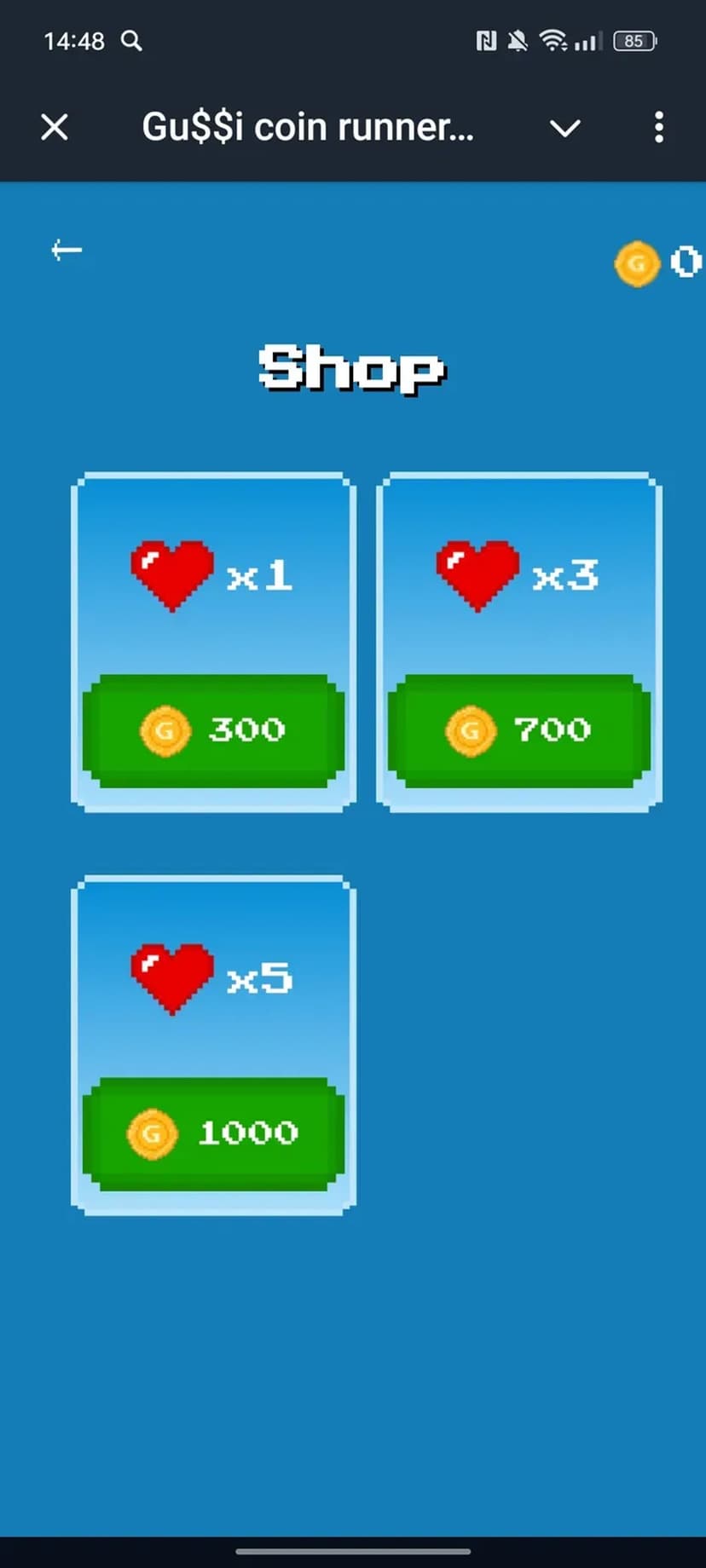Buy one heart for 300 coins
The height and width of the screenshot is (1568, 706).
(213, 730)
